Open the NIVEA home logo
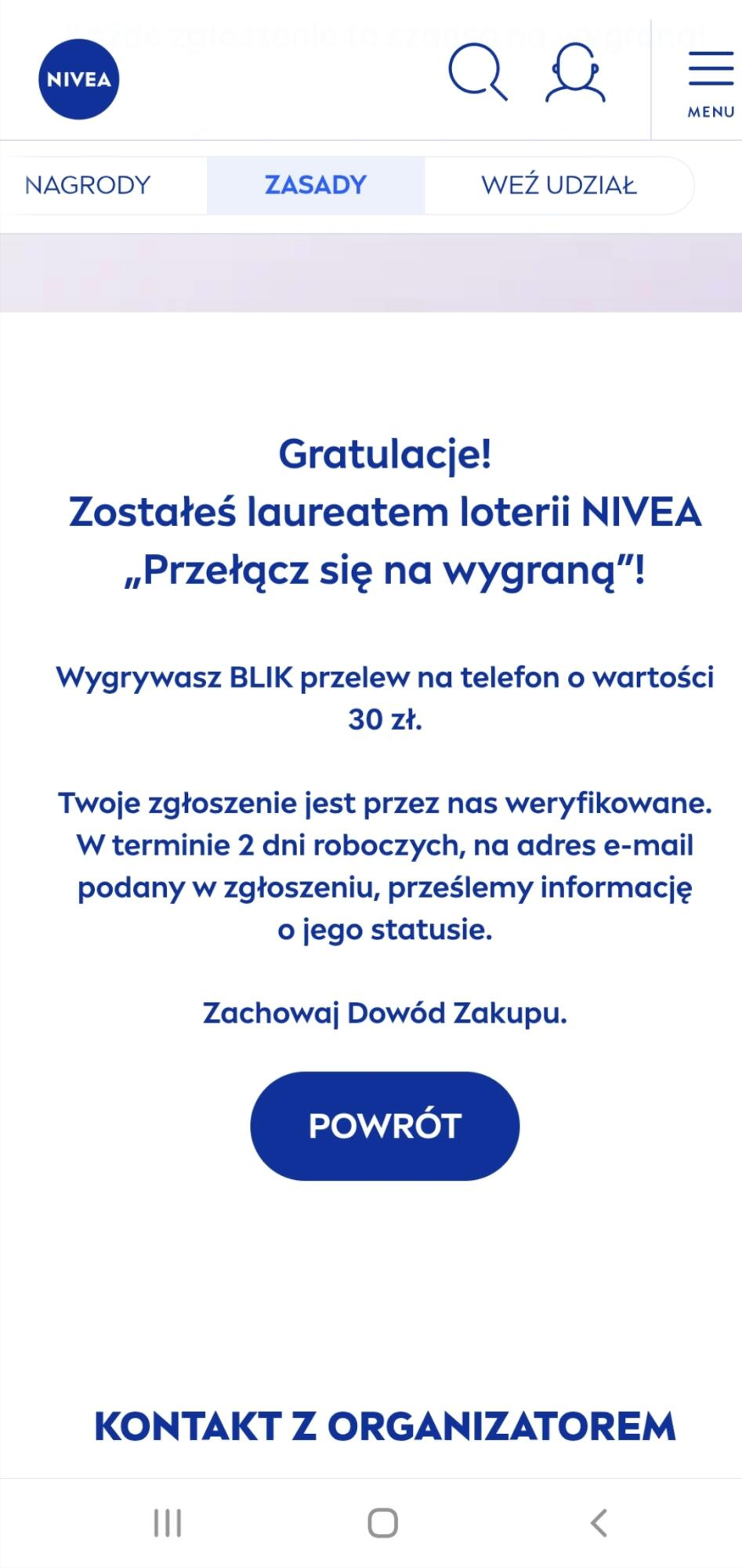This screenshot has width=742, height=1568. point(78,79)
